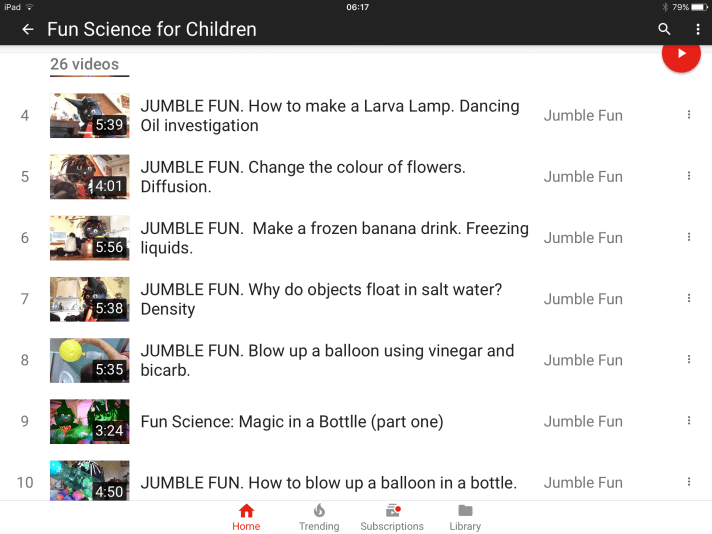Open the float in salt water video
This screenshot has width=712, height=534.
[321, 298]
